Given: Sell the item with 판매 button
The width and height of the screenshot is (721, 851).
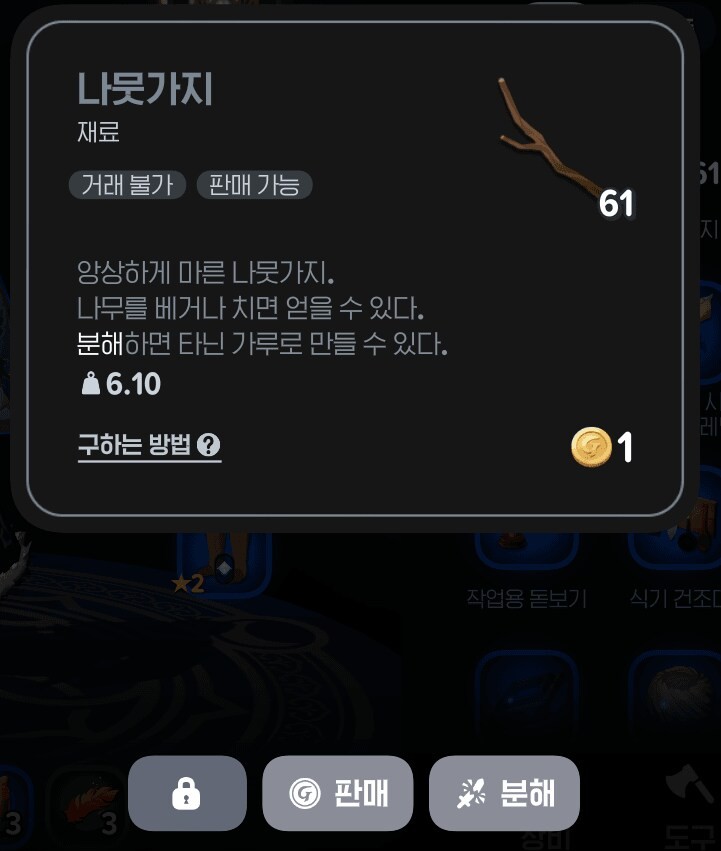Looking at the screenshot, I should tap(337, 793).
